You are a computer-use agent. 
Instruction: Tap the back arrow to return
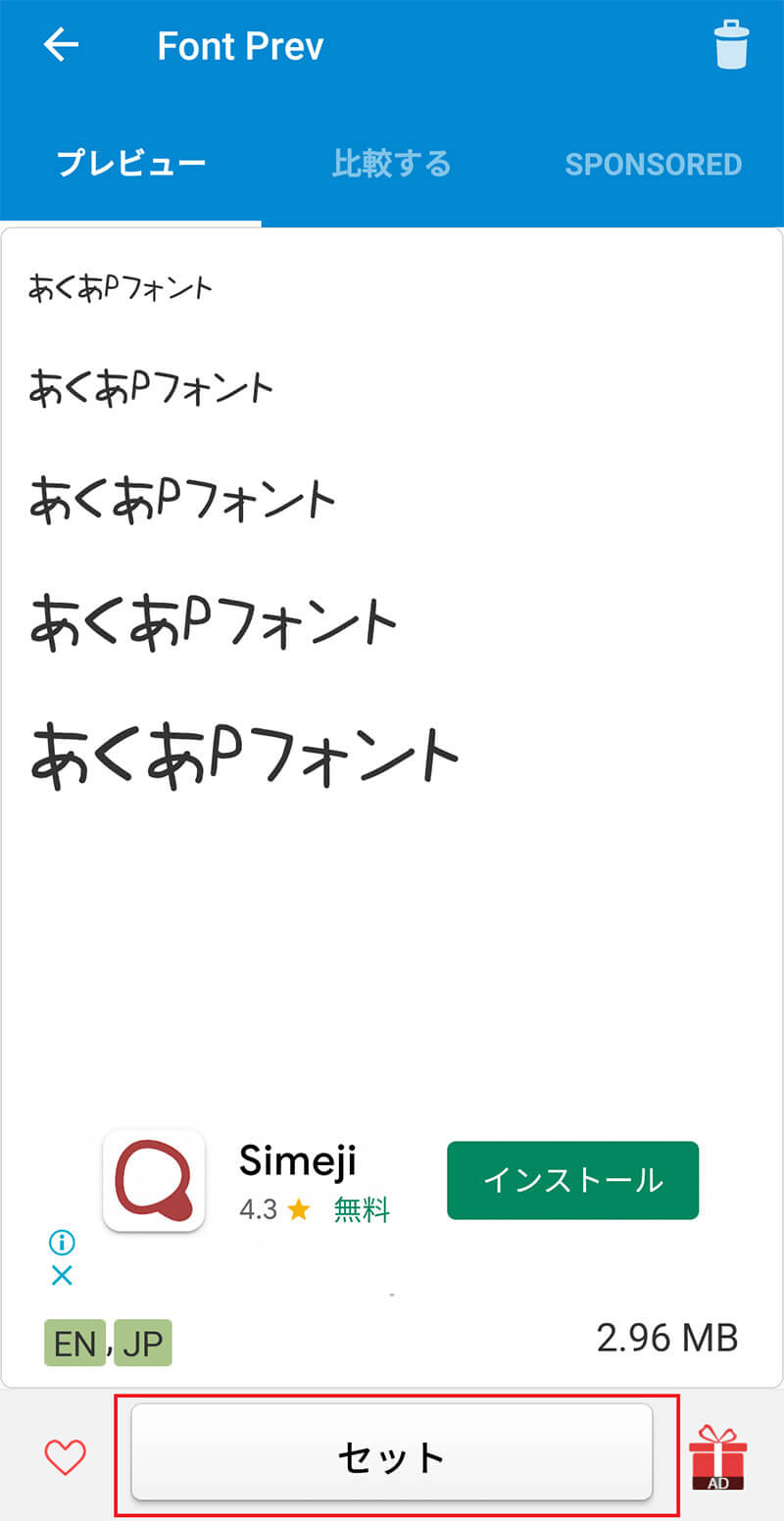[61, 45]
